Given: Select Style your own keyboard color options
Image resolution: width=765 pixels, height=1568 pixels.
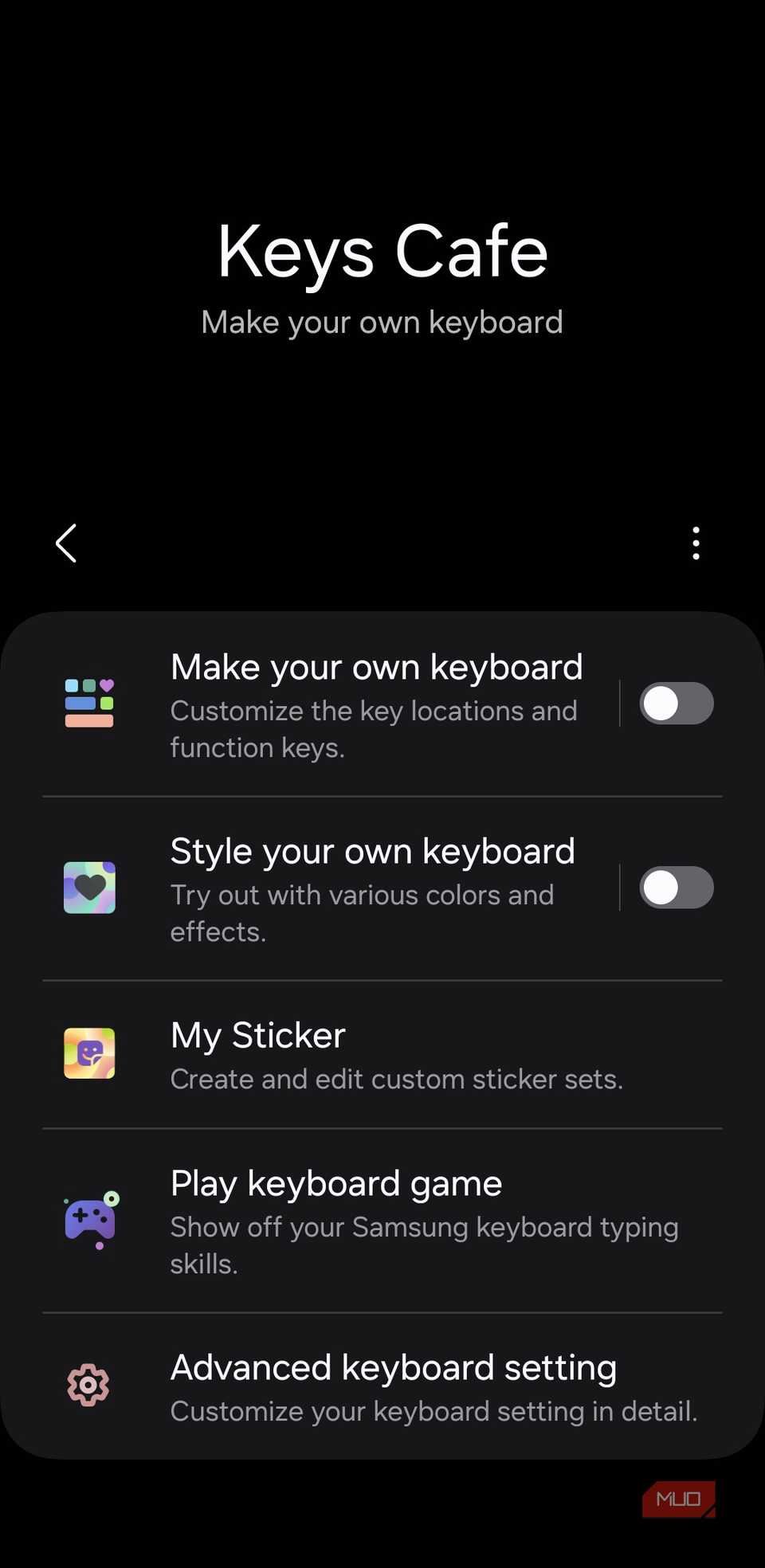Looking at the screenshot, I should [372, 887].
